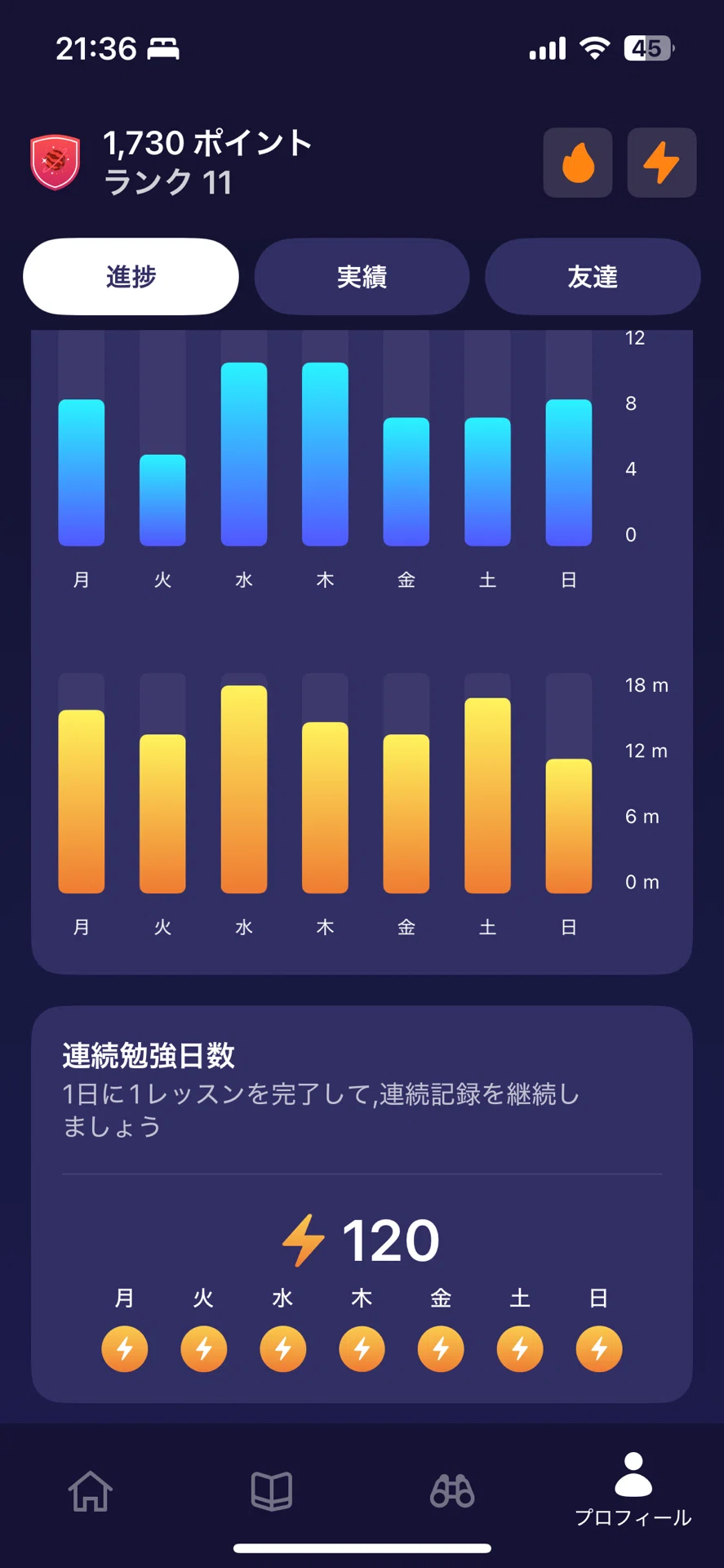724x1568 pixels.
Task: Switch to the 友達 tab
Action: coord(593,277)
